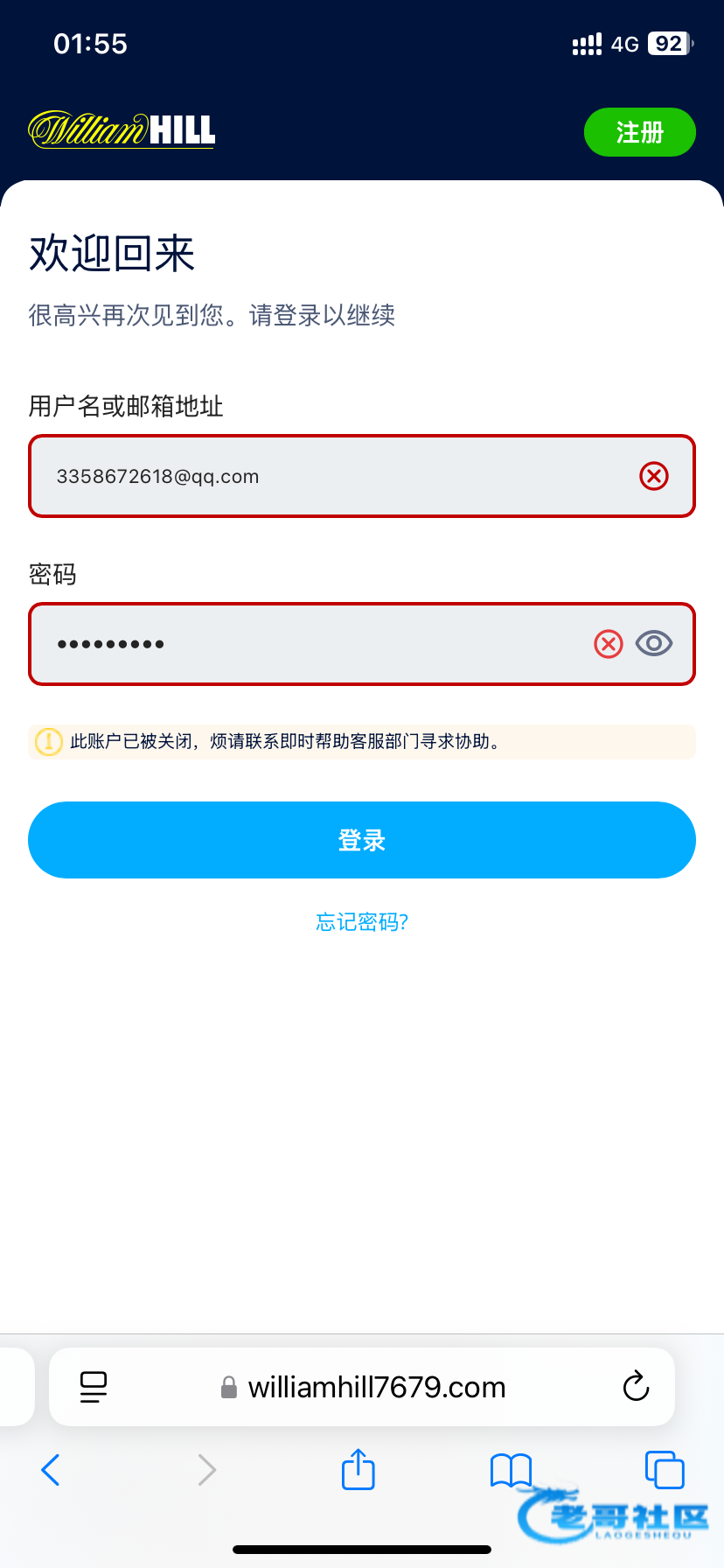Reload the page in Safari
This screenshot has width=724, height=1568.
pyautogui.click(x=636, y=1387)
